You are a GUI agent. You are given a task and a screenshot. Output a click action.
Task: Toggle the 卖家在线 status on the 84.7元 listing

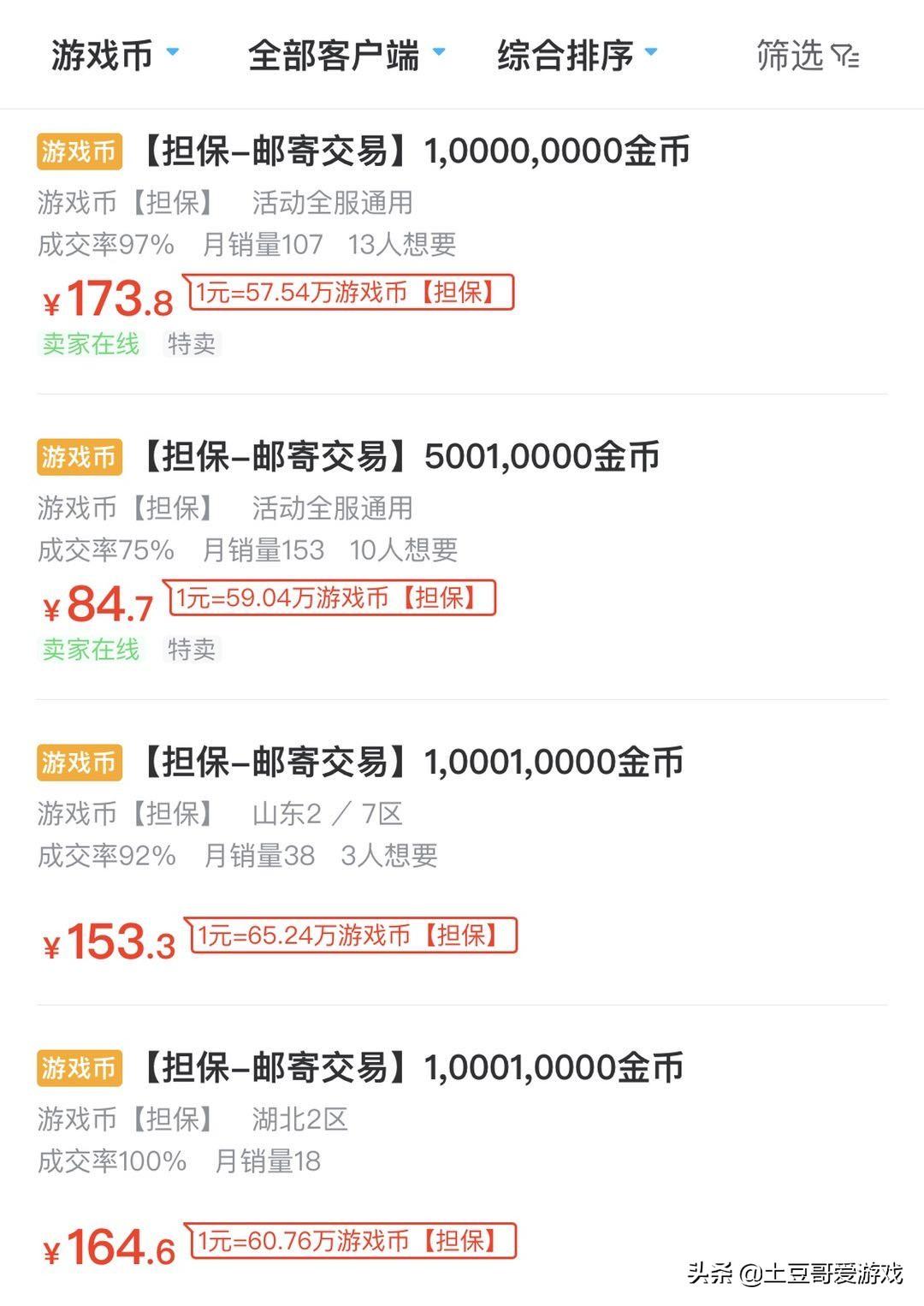point(93,649)
